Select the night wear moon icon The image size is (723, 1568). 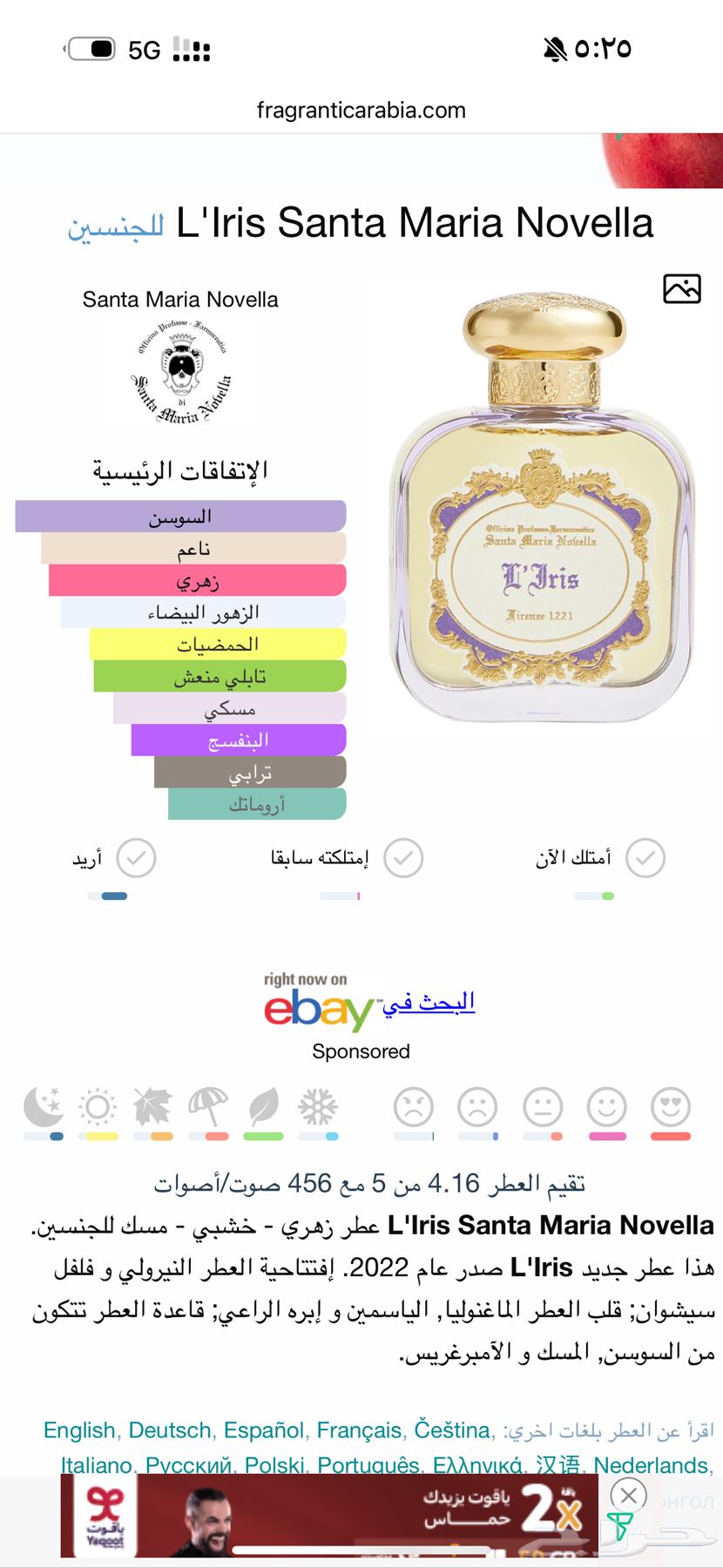(42, 1108)
